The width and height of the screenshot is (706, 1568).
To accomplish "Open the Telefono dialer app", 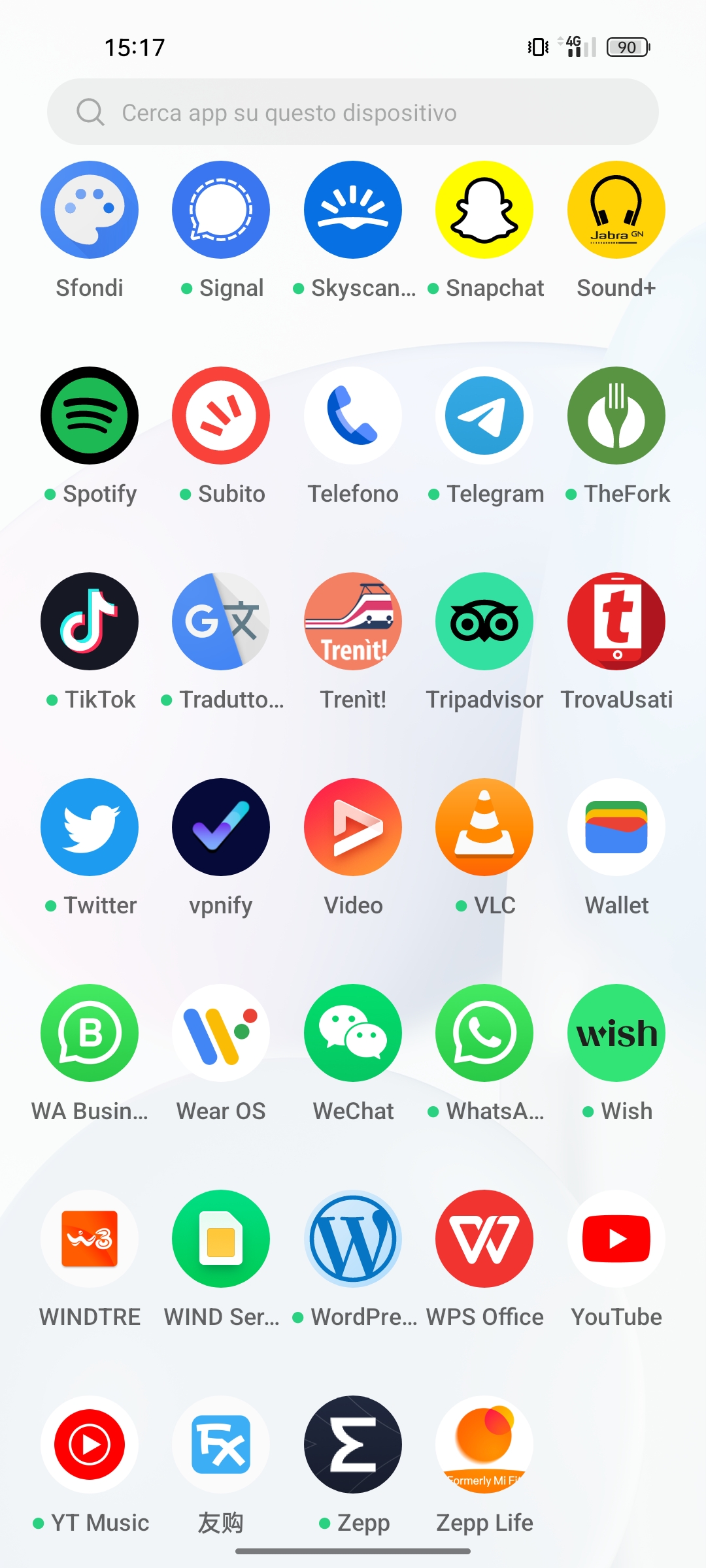I will pyautogui.click(x=353, y=416).
